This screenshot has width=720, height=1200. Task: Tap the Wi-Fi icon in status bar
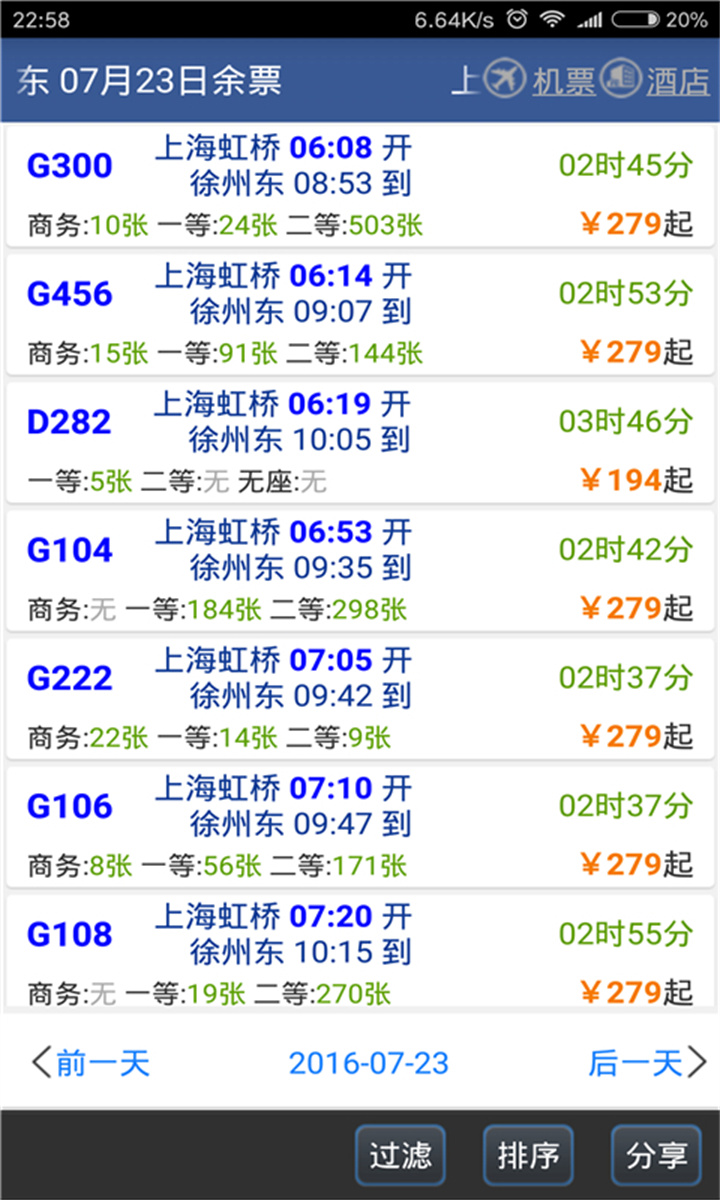pyautogui.click(x=552, y=18)
